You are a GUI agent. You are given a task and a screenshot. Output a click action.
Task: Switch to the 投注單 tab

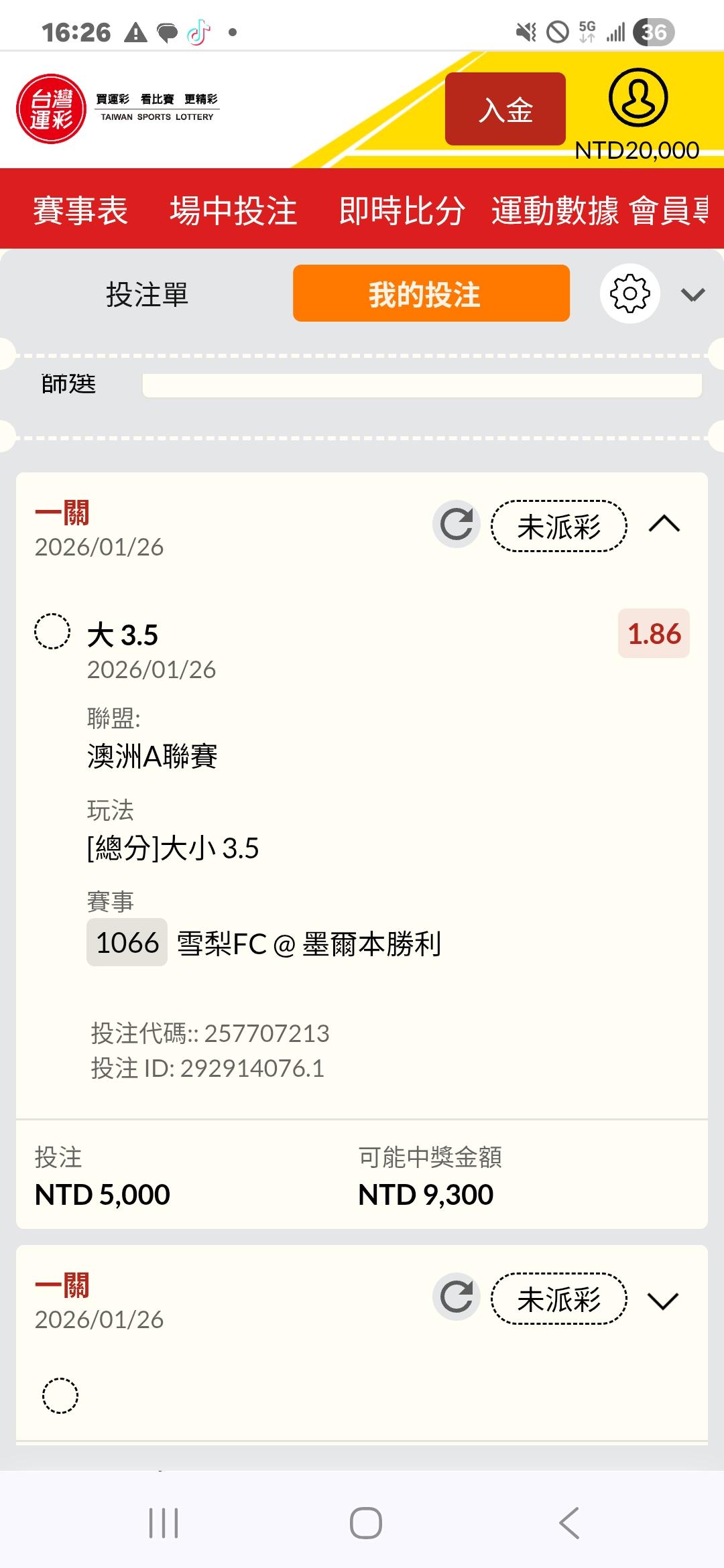tap(147, 294)
